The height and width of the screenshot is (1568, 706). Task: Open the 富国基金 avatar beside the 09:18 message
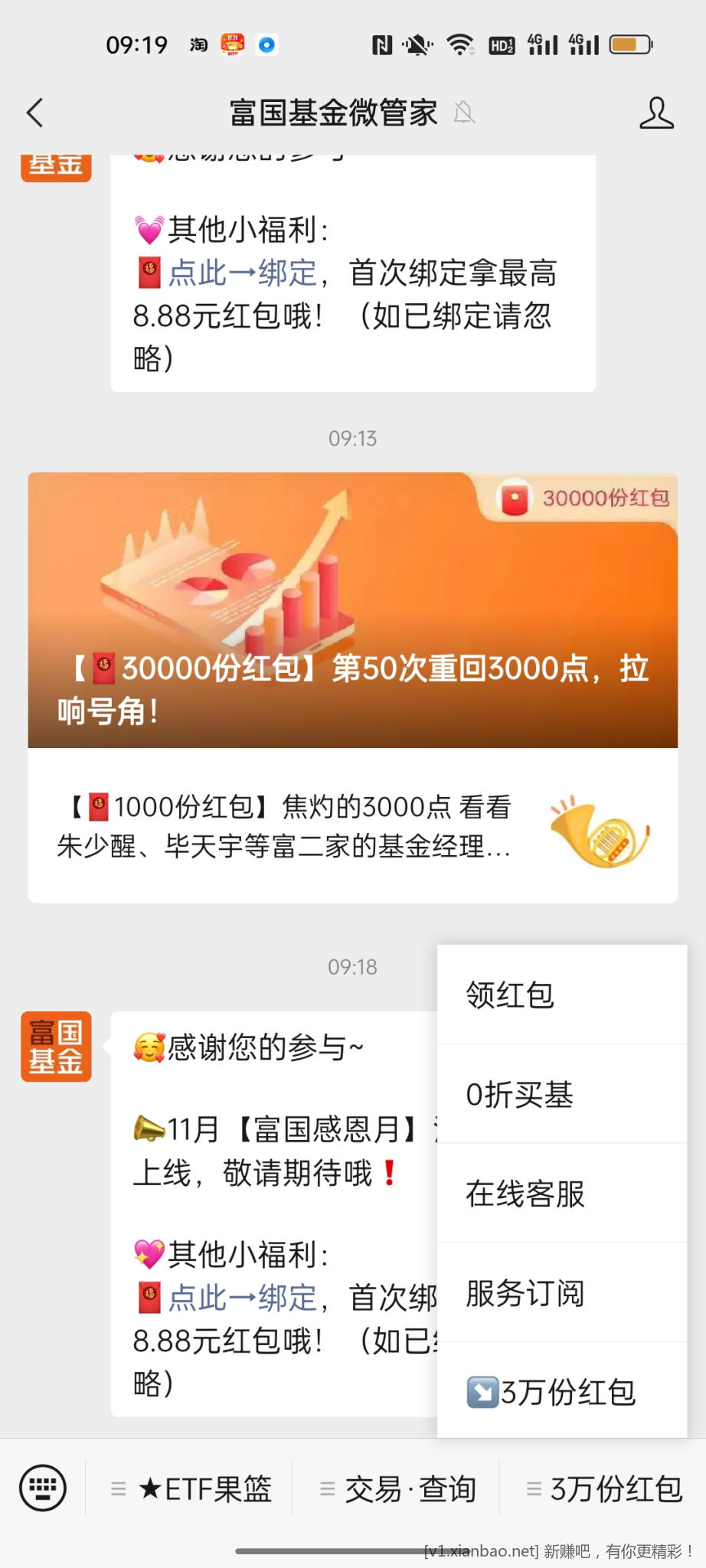coord(56,1046)
